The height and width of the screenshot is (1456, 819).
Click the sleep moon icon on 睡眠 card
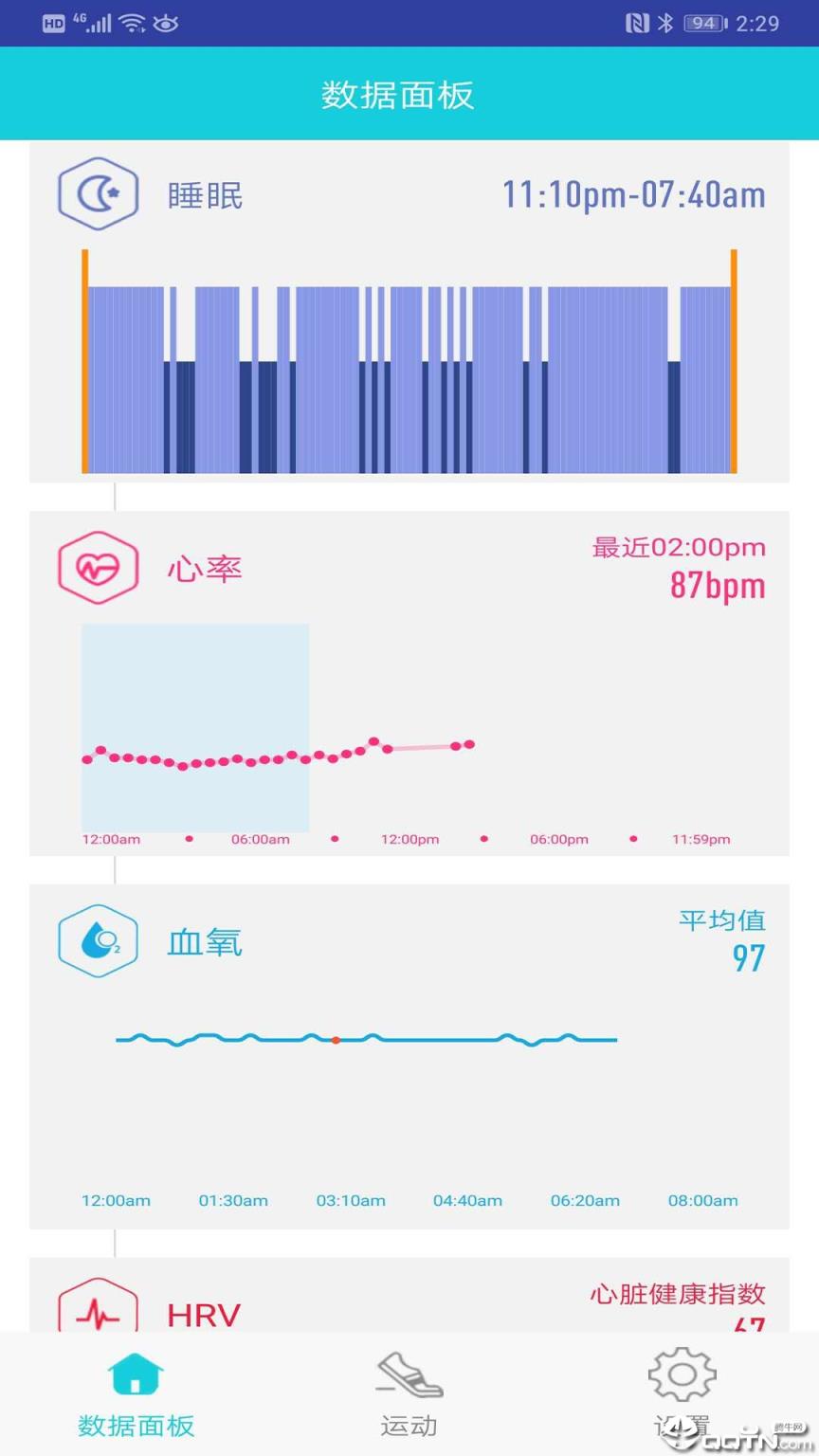(98, 191)
